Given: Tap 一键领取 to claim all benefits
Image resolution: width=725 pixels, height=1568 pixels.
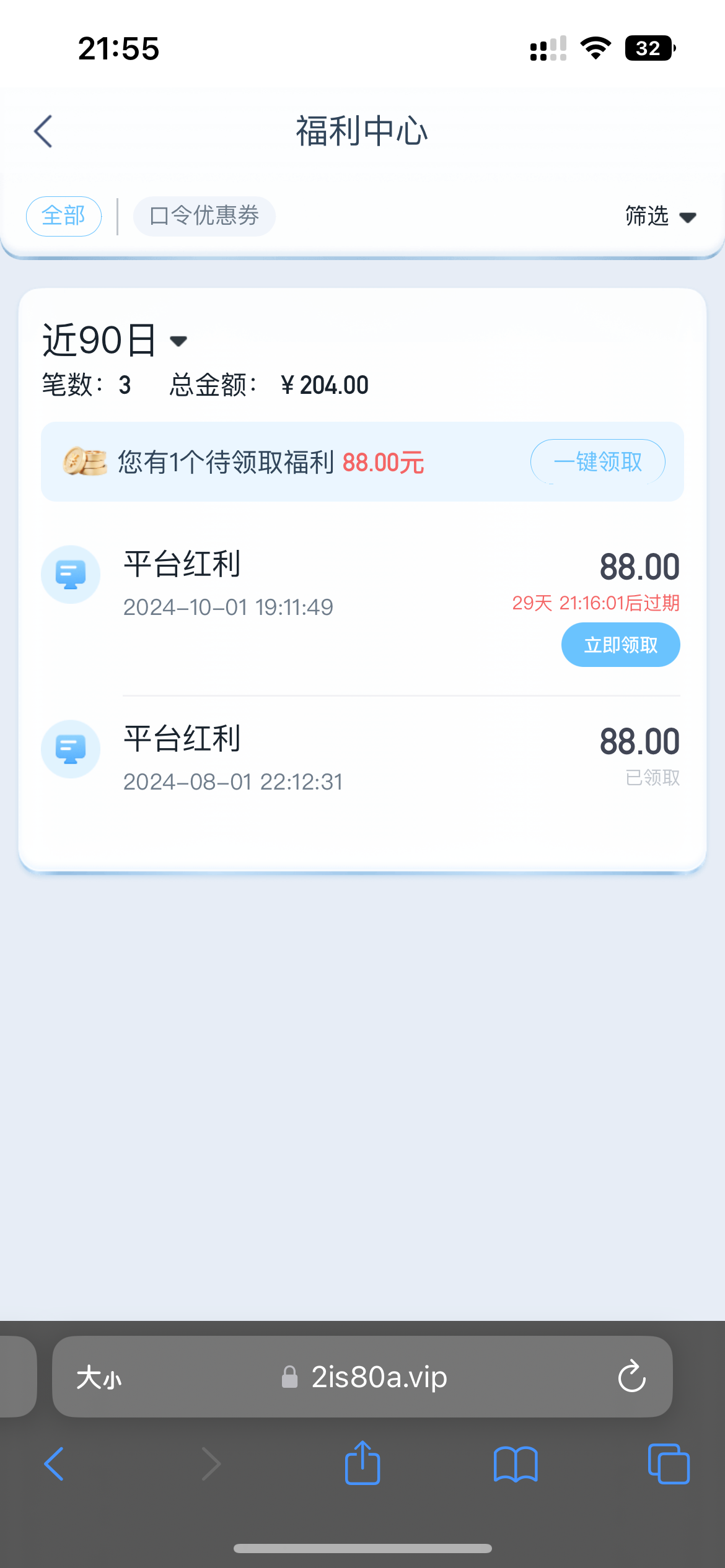Looking at the screenshot, I should tap(597, 461).
